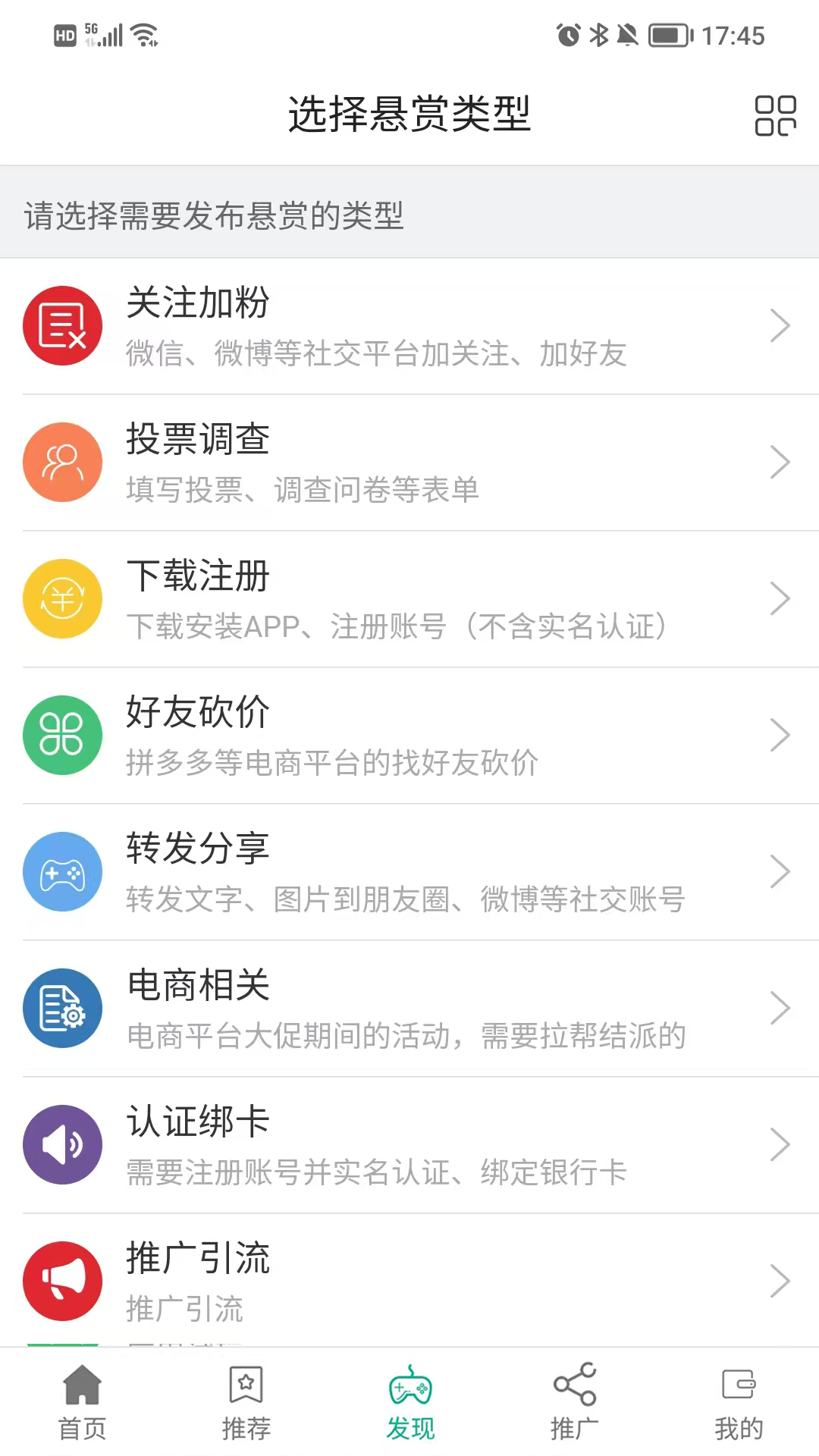Tap the 下载注册 yellow coin icon

pyautogui.click(x=63, y=598)
